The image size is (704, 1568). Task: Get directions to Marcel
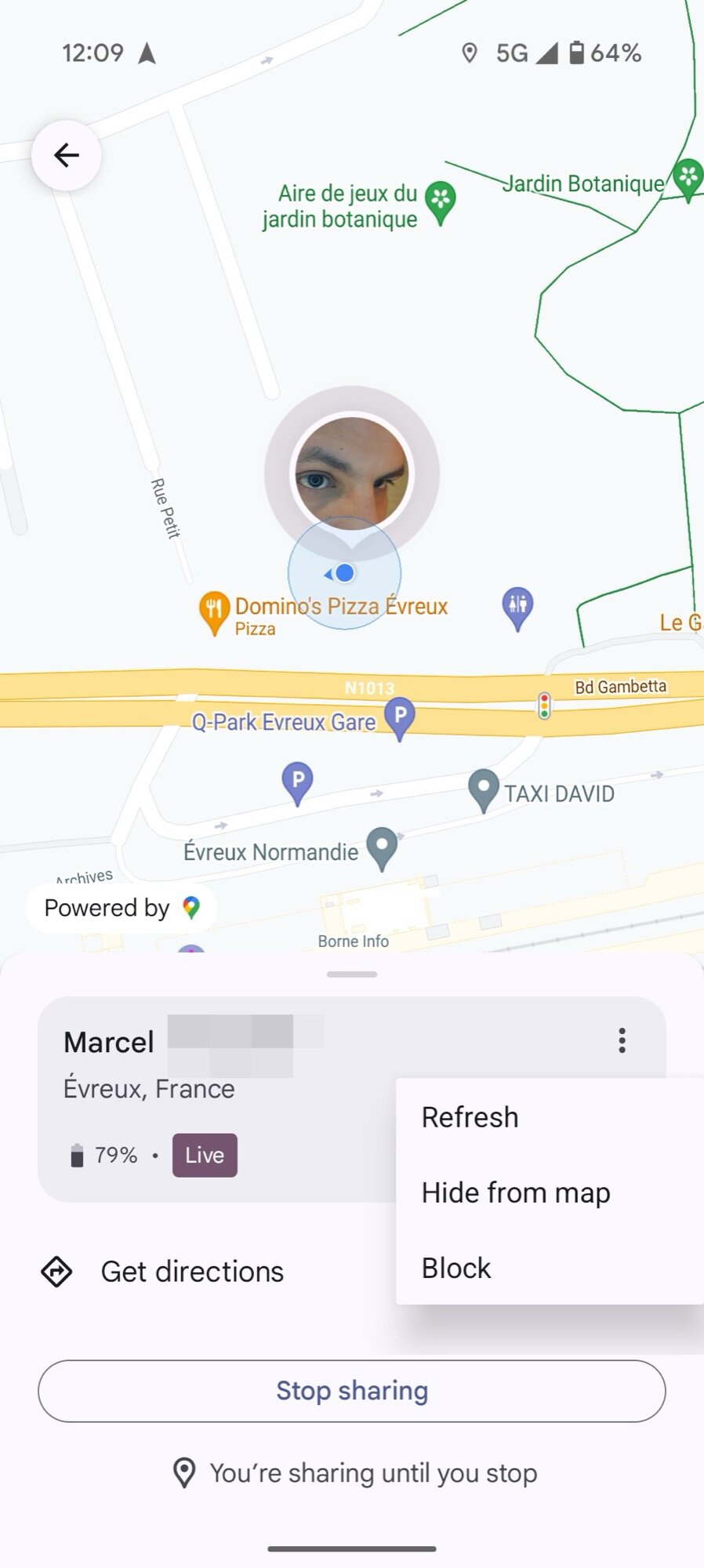click(x=192, y=1272)
